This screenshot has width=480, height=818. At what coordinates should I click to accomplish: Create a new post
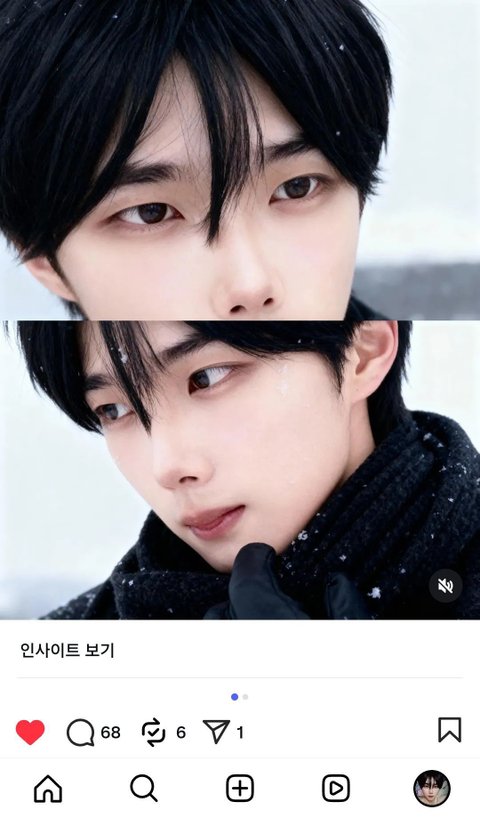240,788
